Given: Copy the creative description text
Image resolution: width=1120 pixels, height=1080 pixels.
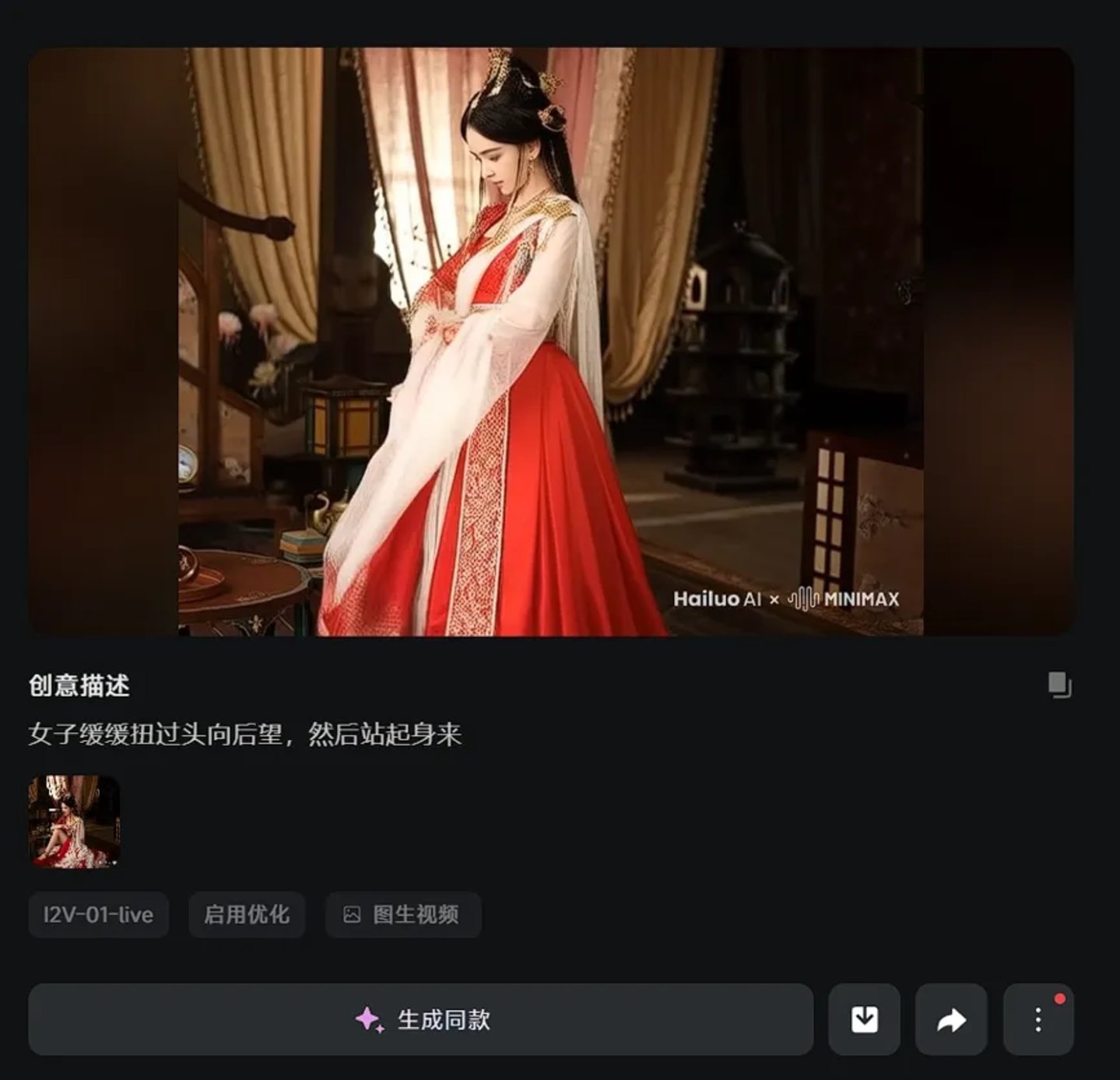Looking at the screenshot, I should (x=1059, y=685).
